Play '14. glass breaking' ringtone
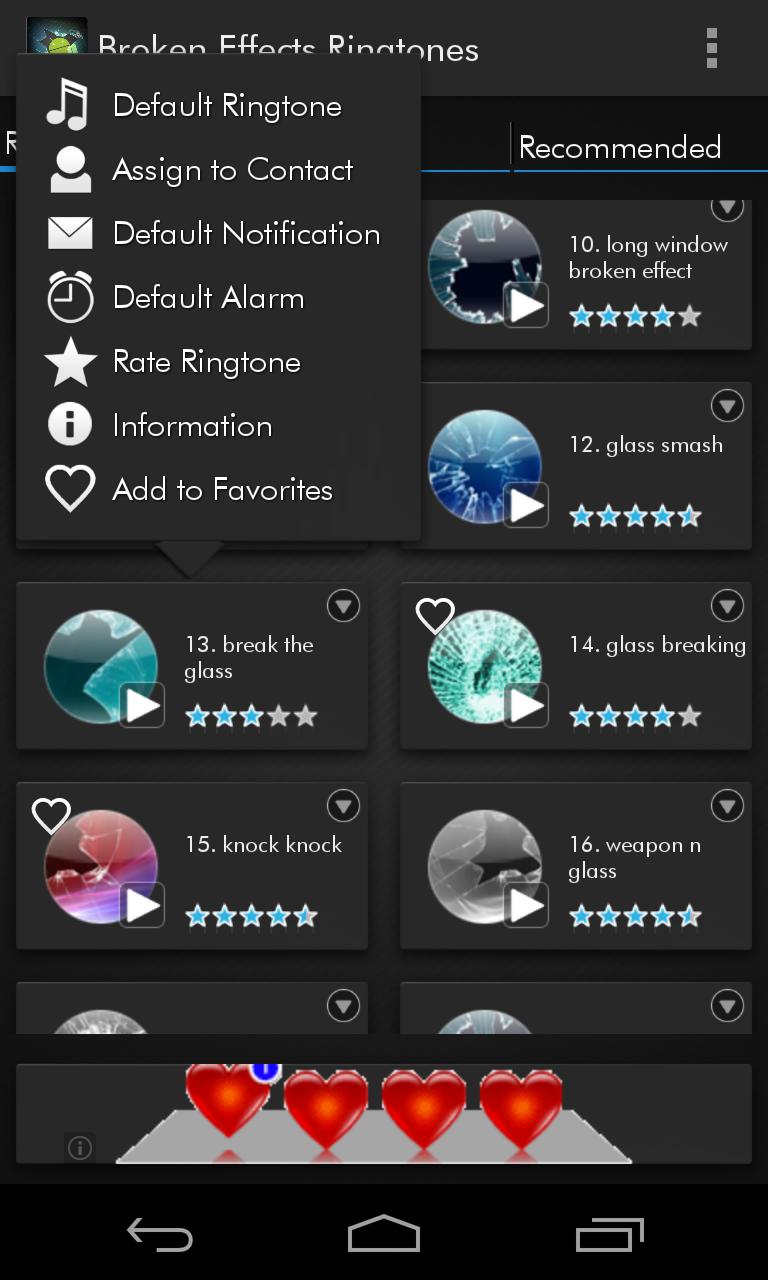This screenshot has height=1280, width=768. [526, 706]
